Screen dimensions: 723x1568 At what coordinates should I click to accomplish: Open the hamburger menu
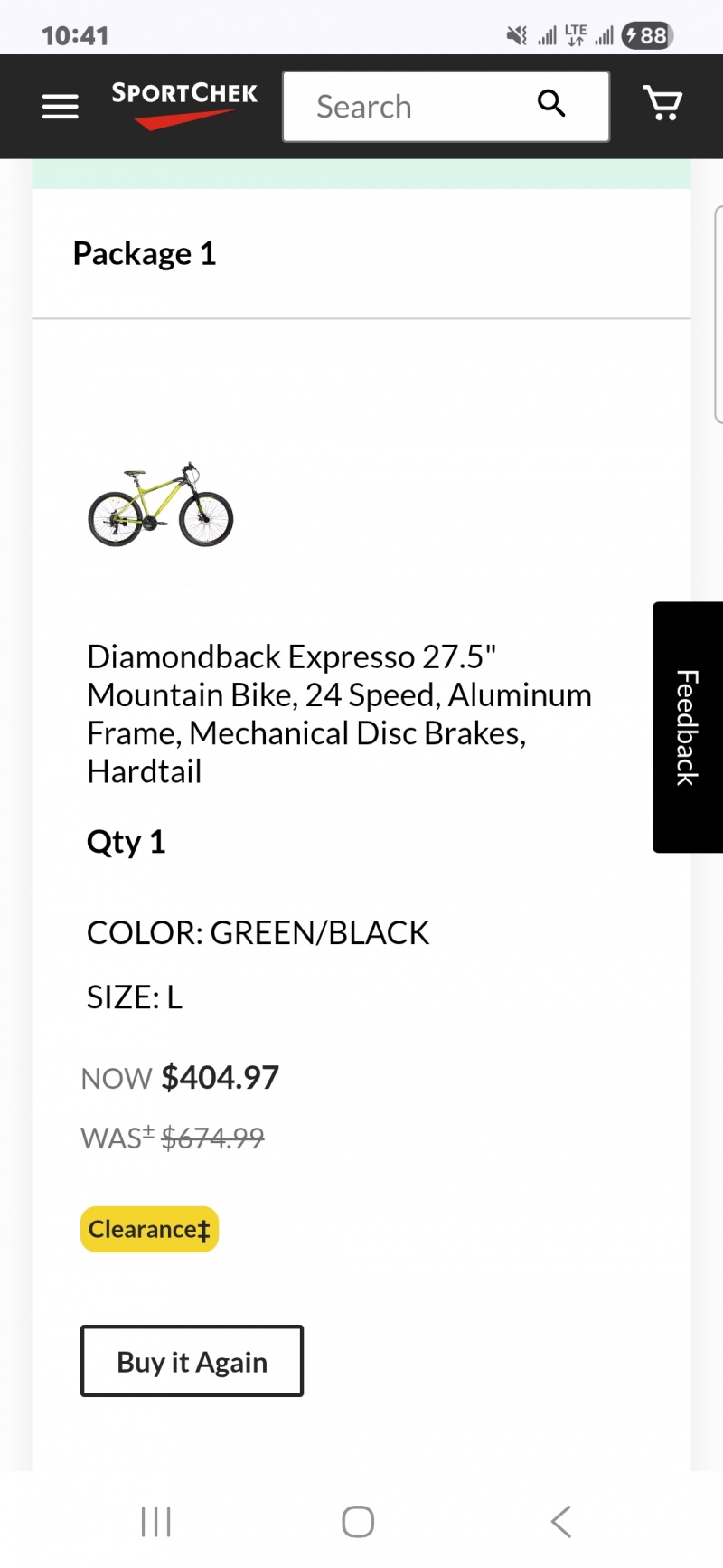[60, 107]
